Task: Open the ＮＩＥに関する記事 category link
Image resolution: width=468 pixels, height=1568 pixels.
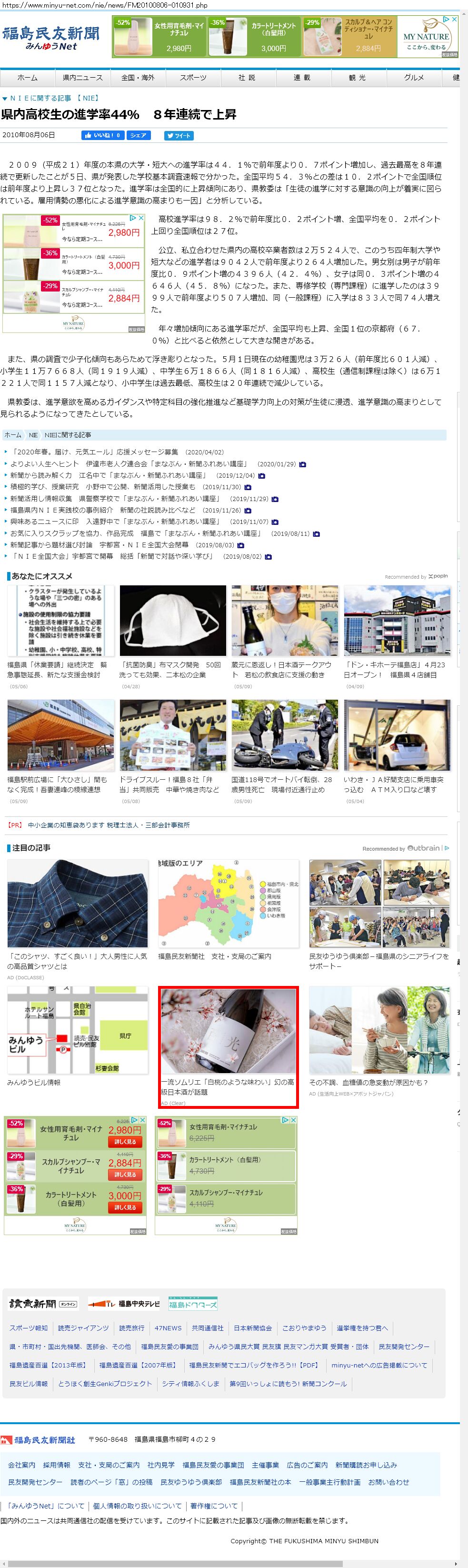Action: pos(40,98)
